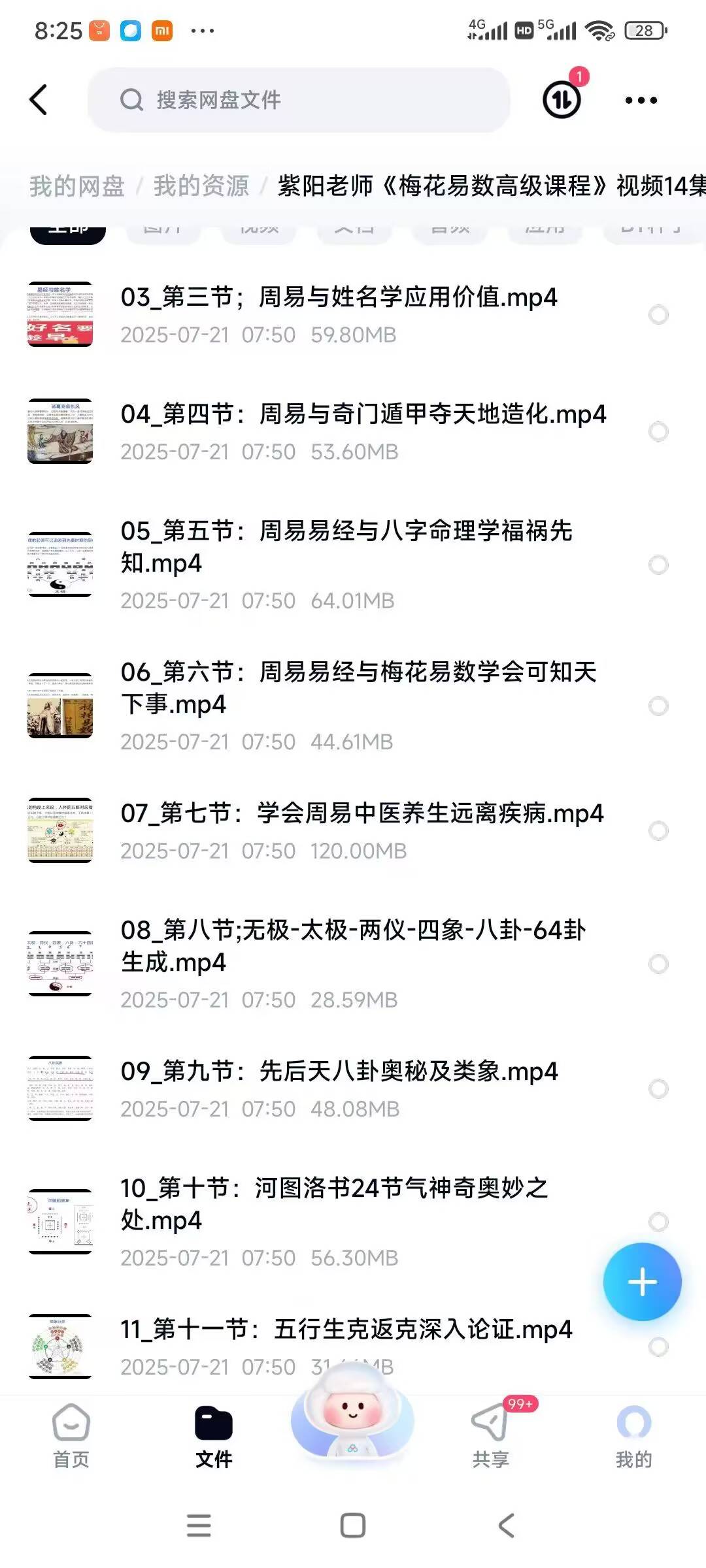Tap the 搜索网盘文件 search box
This screenshot has height=1568, width=706.
[299, 100]
